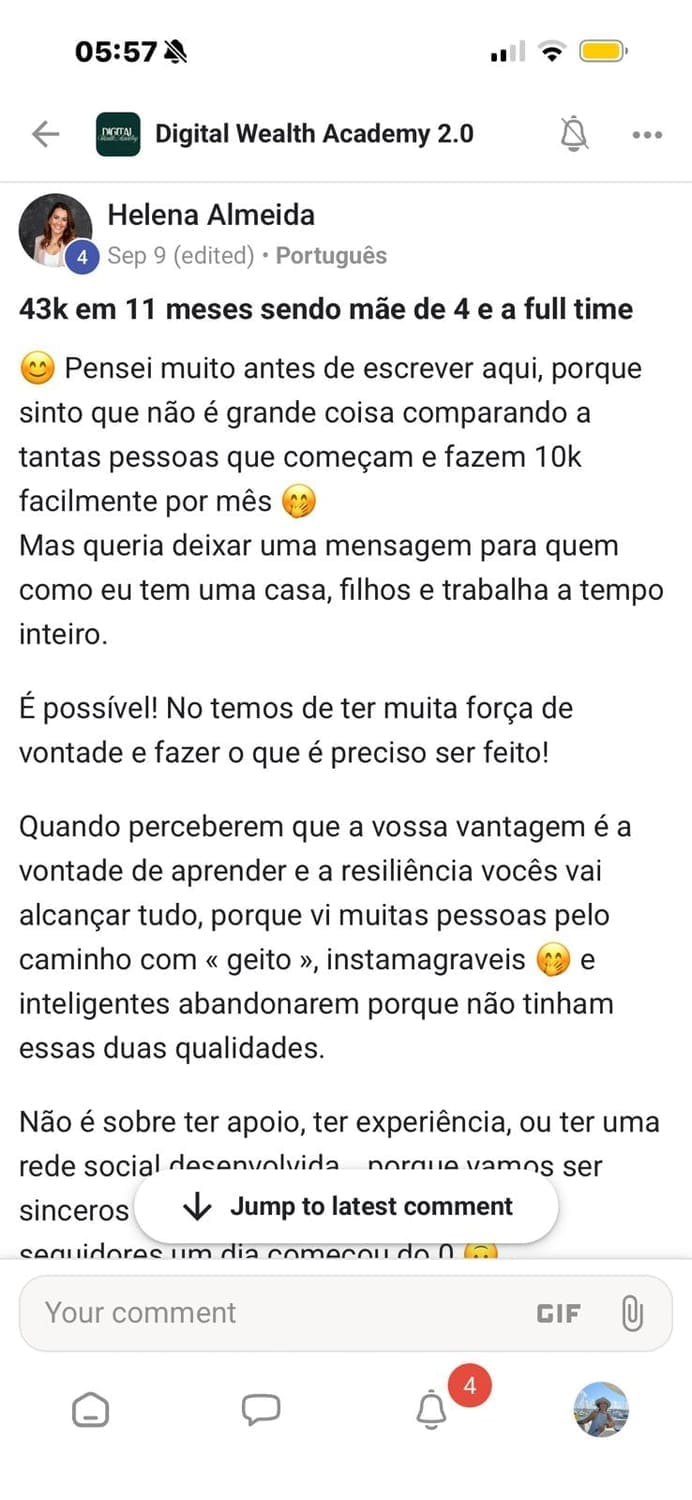Viewport: 692px width, 1500px height.
Task: Switch to the chat messages tab
Action: [261, 1410]
